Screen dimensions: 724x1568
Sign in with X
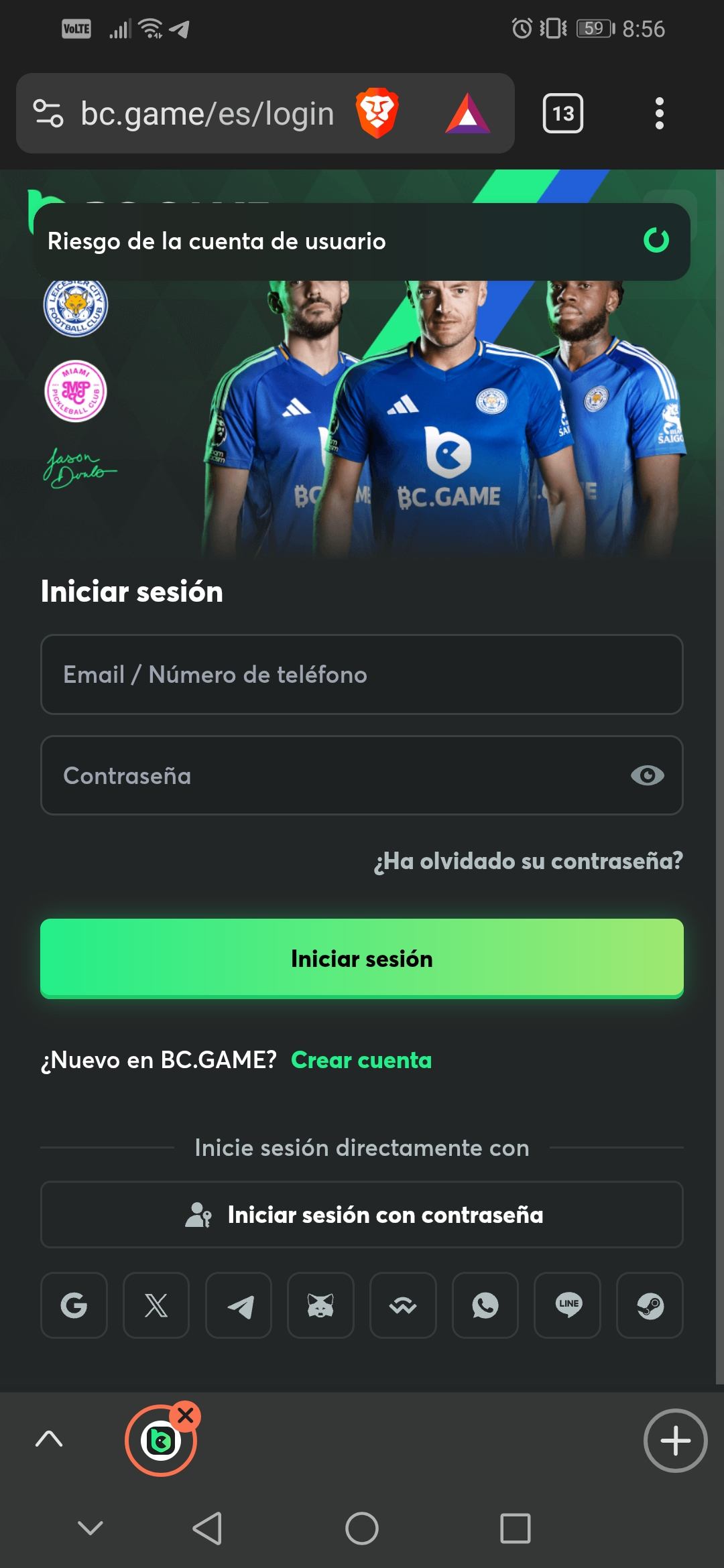click(156, 1305)
